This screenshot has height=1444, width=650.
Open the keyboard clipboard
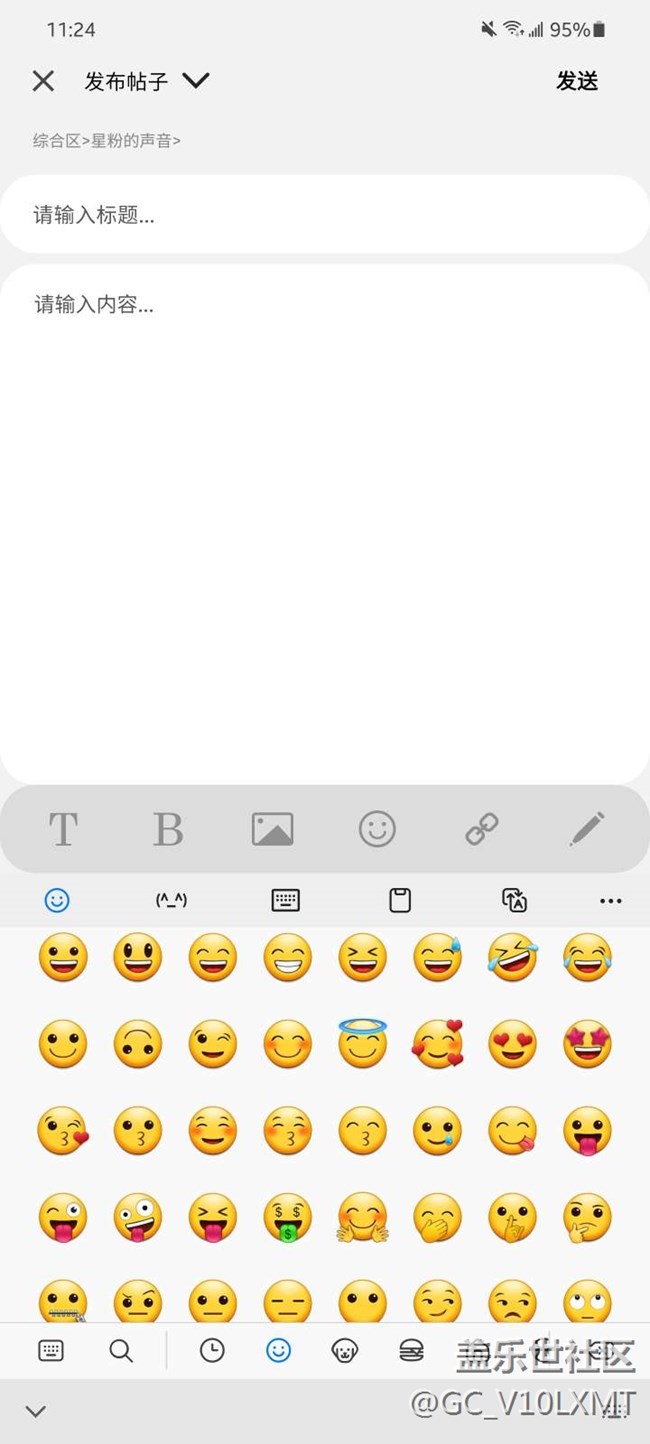tap(400, 900)
